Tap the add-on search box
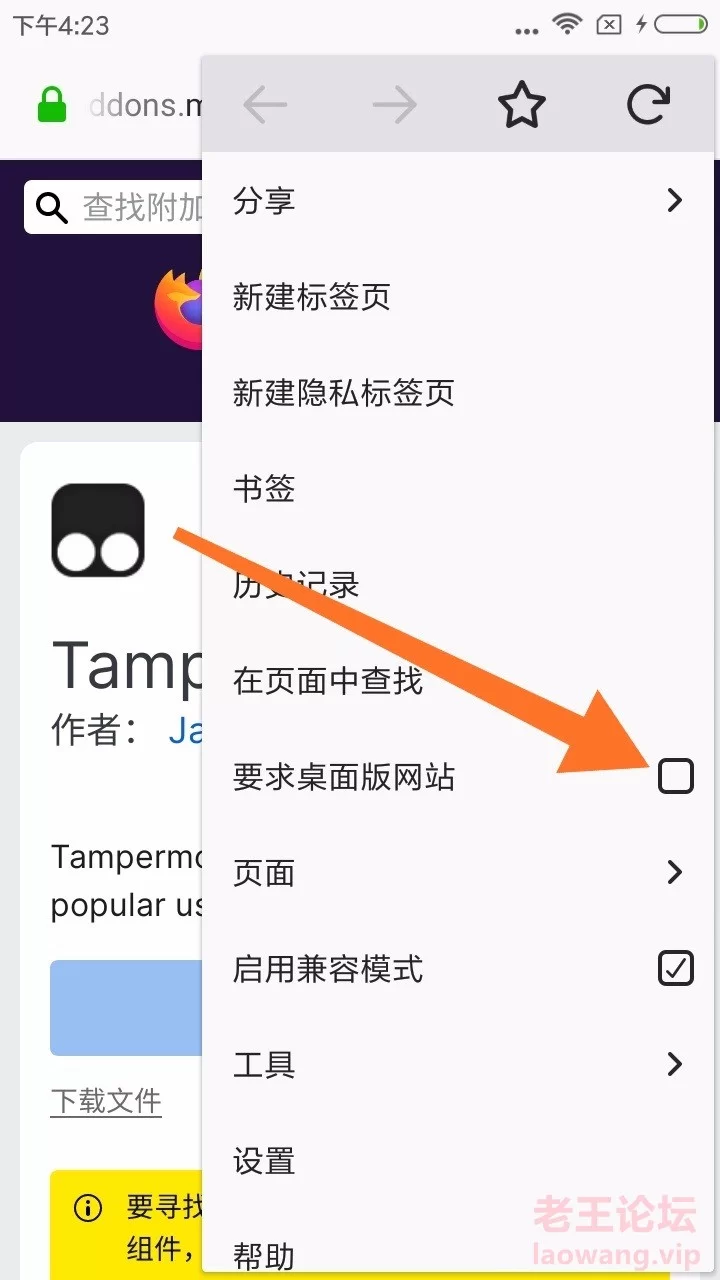Viewport: 720px width, 1280px height. [x=113, y=208]
